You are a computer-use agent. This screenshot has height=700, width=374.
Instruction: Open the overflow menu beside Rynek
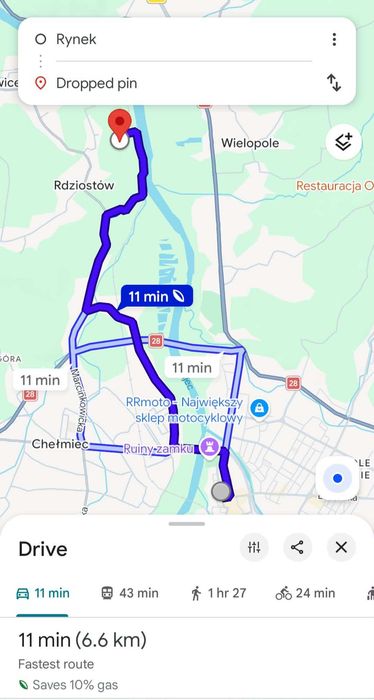[x=334, y=39]
